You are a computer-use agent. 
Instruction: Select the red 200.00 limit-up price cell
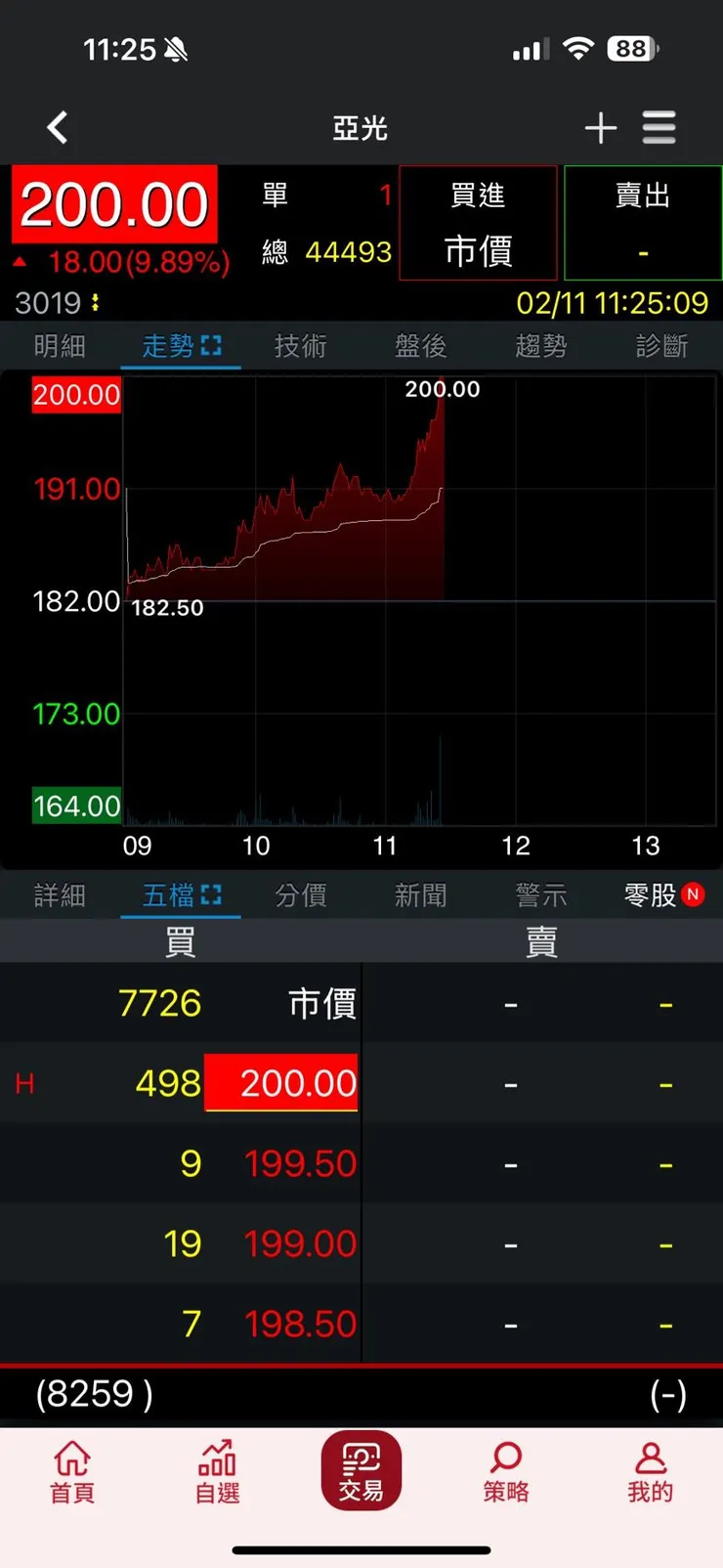[281, 1082]
